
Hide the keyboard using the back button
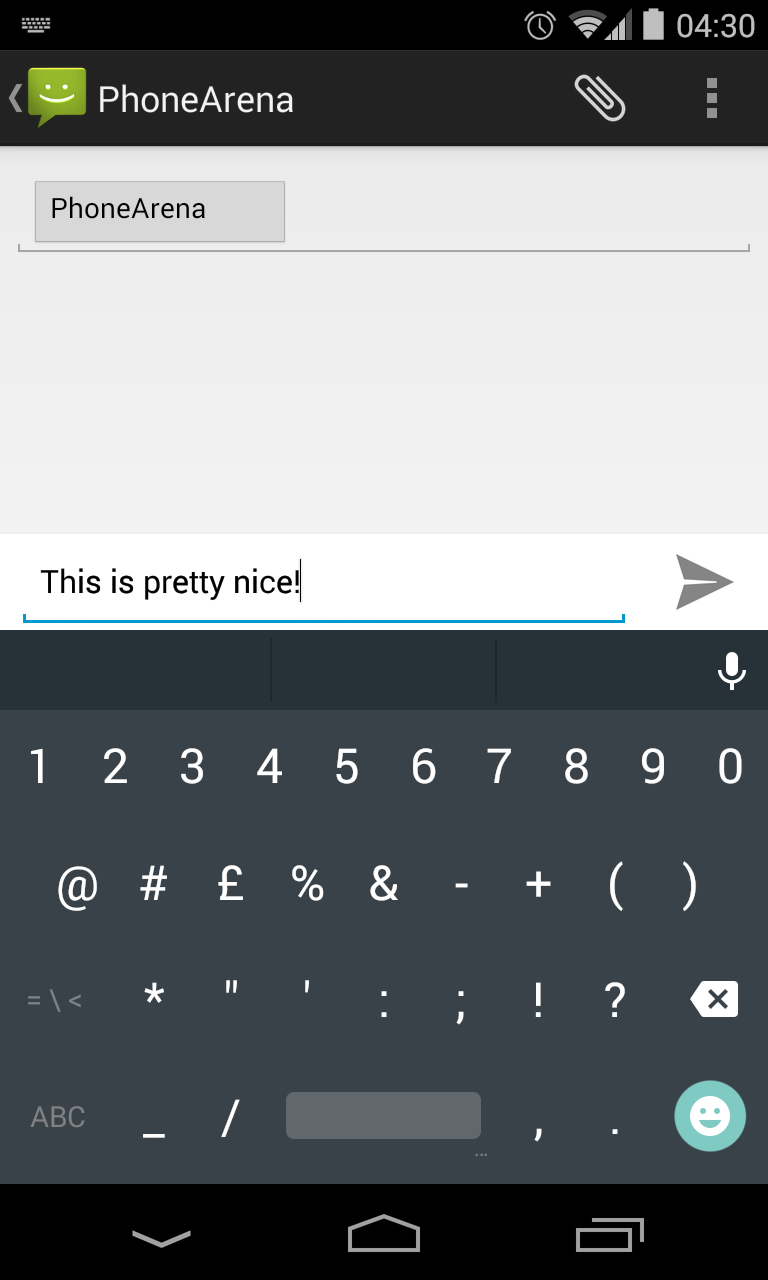click(161, 1238)
